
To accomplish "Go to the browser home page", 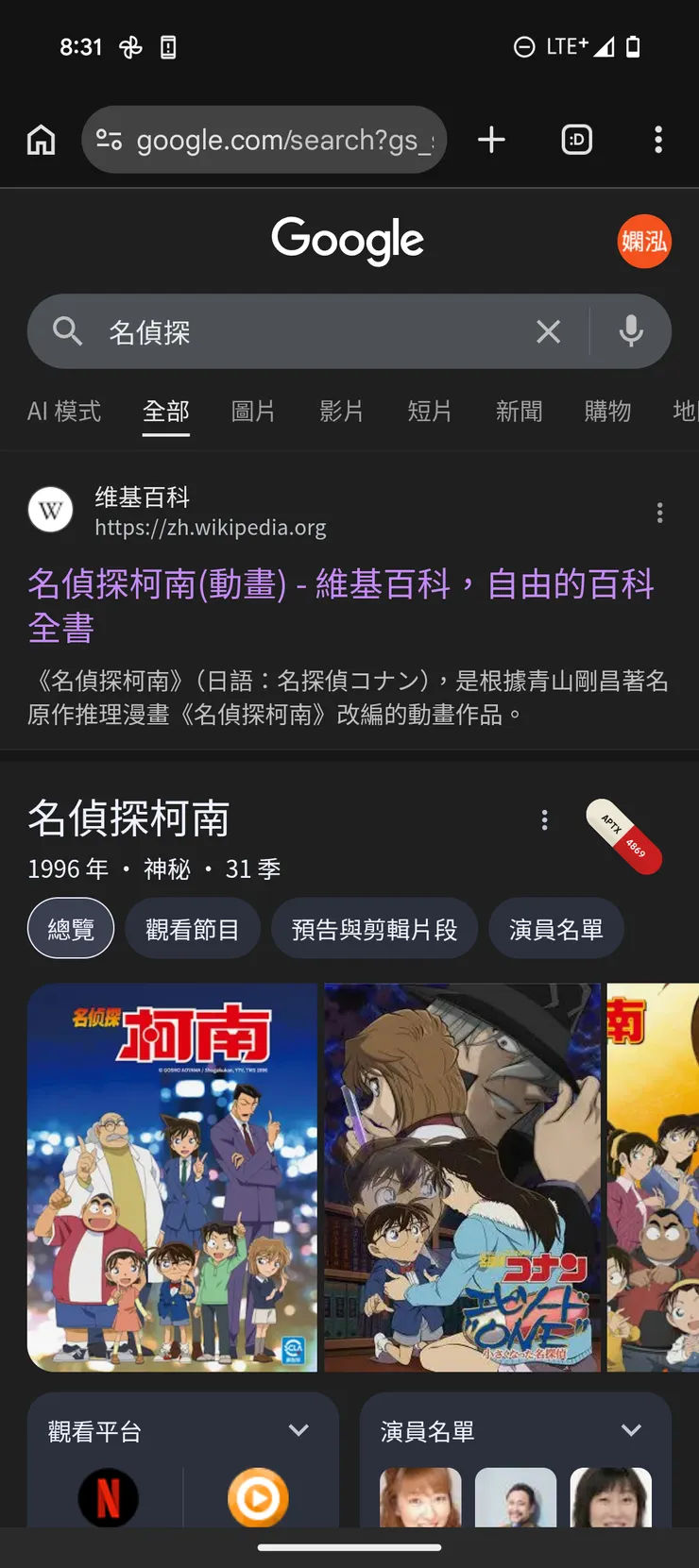I will [x=41, y=140].
